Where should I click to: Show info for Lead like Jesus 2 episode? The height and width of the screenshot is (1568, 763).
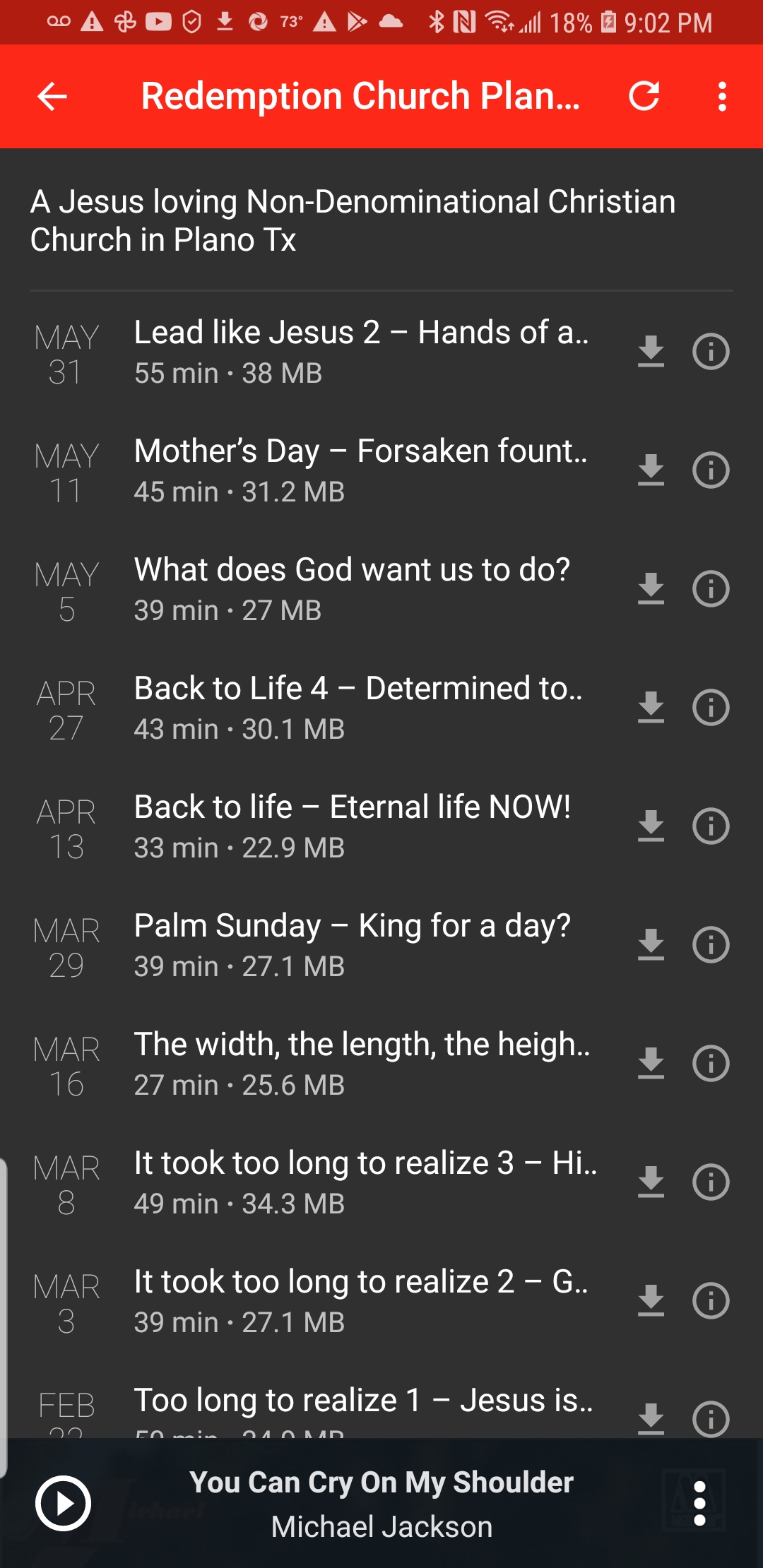710,352
